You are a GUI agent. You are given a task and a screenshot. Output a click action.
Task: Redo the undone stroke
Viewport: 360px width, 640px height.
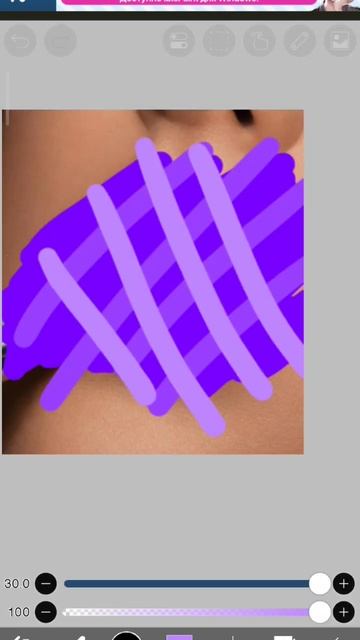tap(60, 41)
